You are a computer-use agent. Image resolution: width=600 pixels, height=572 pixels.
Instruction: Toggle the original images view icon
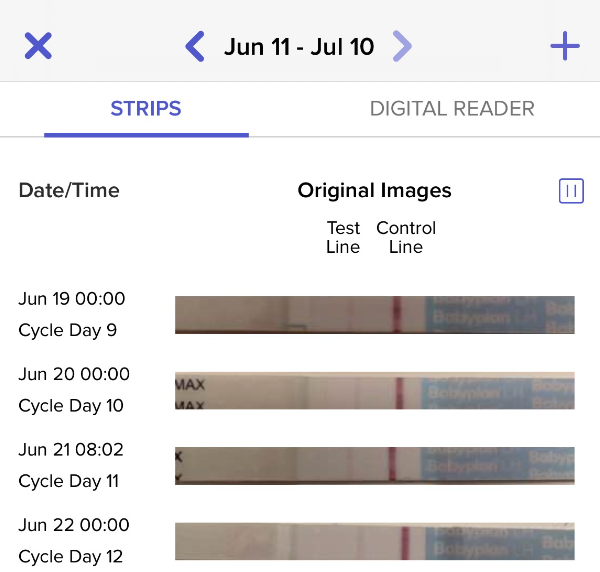coord(571,191)
